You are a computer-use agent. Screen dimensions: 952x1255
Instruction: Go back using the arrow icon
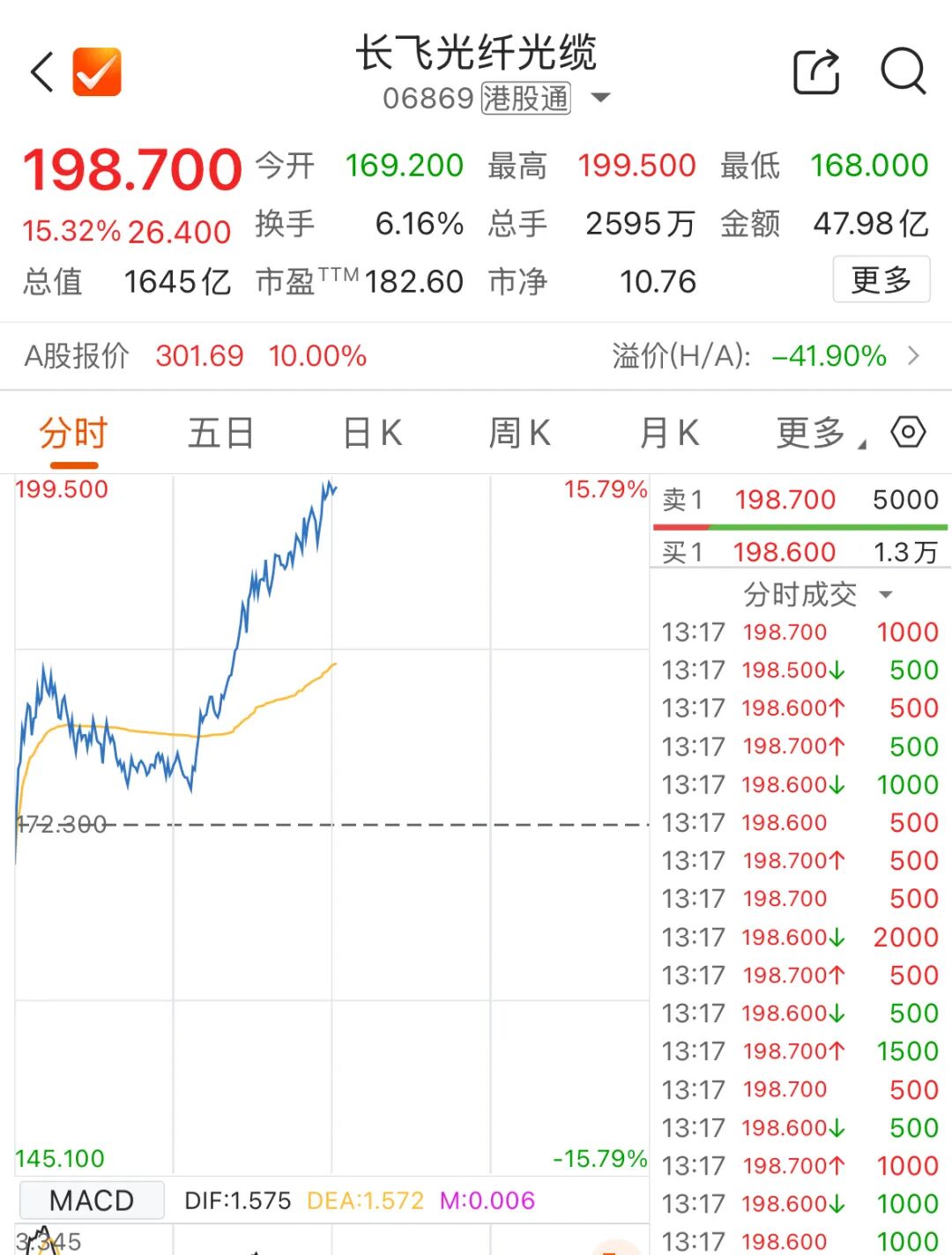tap(42, 72)
